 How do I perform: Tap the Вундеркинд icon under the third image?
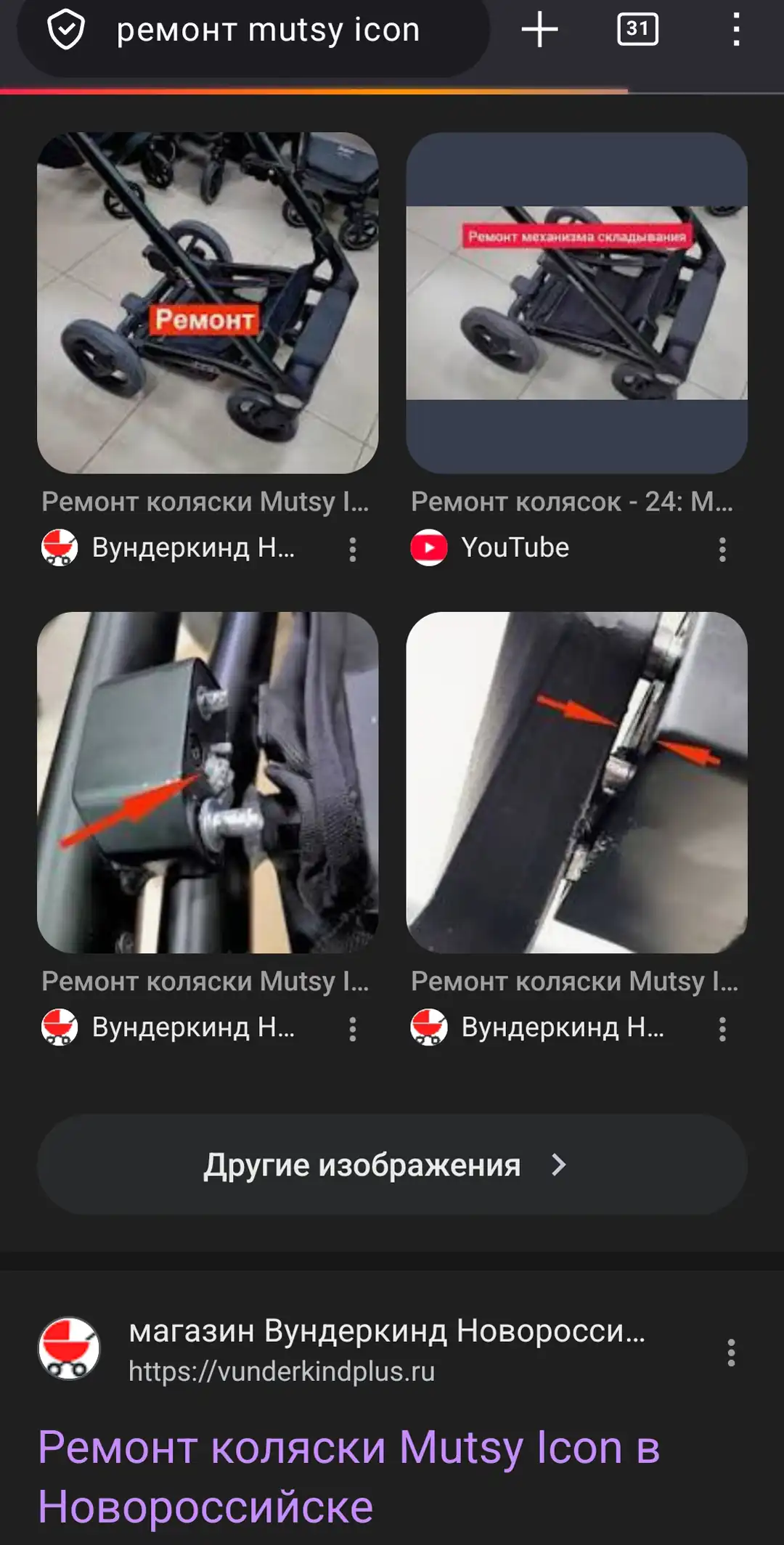(60, 1028)
